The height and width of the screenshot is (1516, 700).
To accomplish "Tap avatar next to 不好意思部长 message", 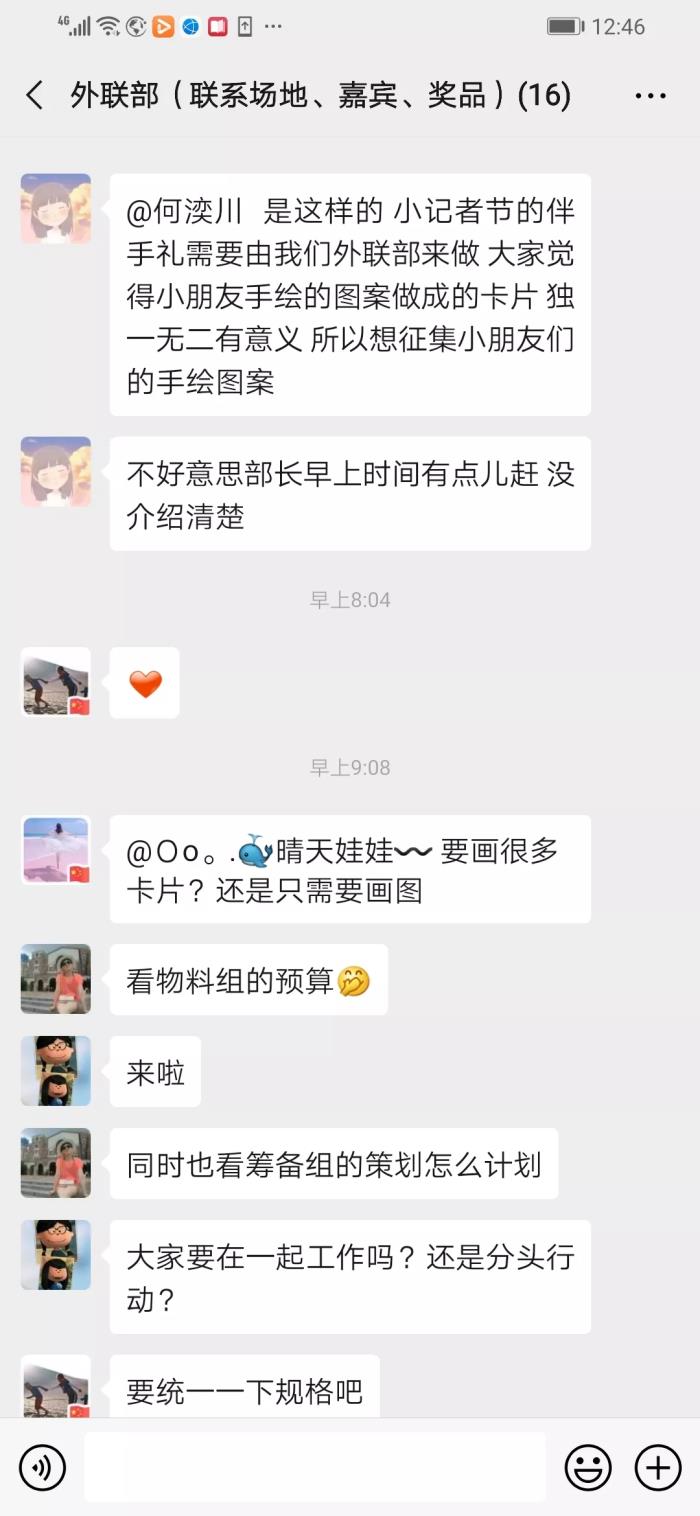I will (56, 471).
